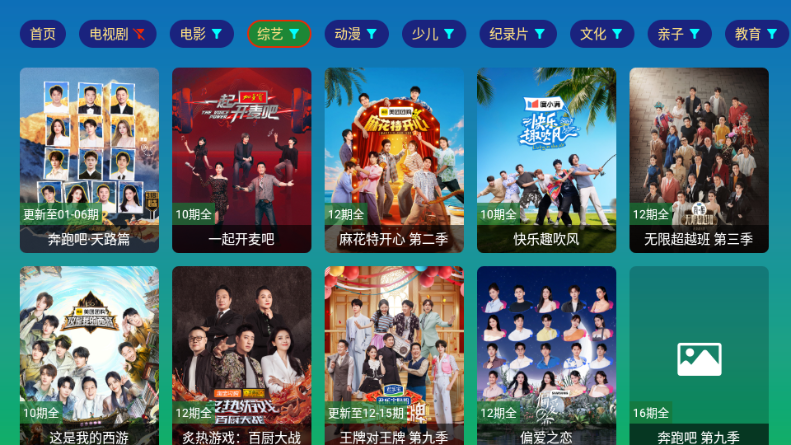
Task: Open the show 奔跑吧·天路篇
Action: [x=89, y=160]
